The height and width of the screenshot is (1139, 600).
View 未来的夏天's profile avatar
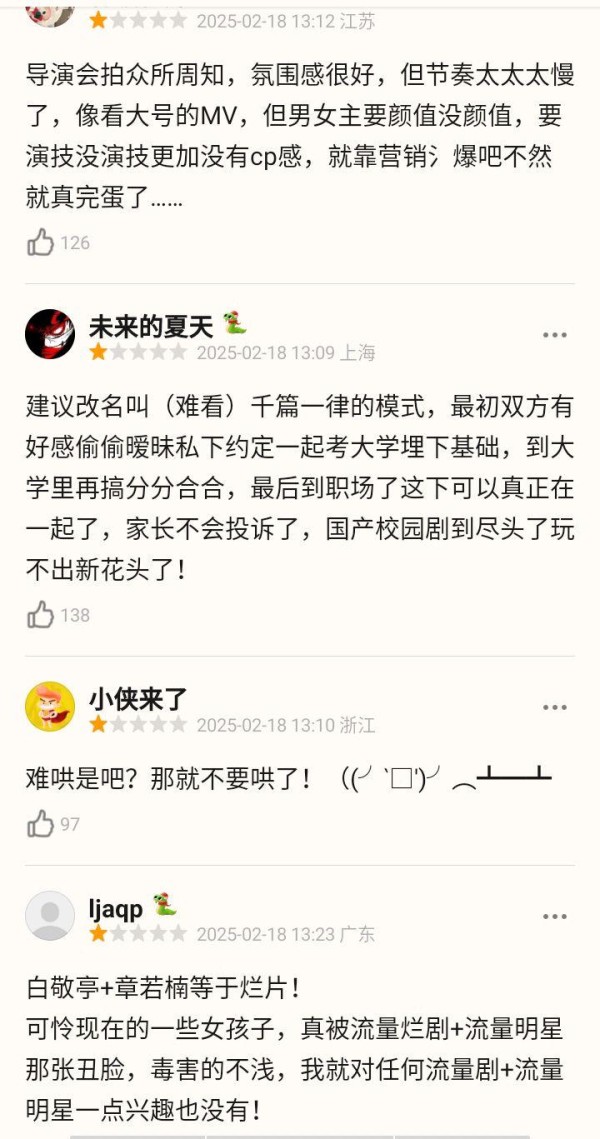click(50, 334)
